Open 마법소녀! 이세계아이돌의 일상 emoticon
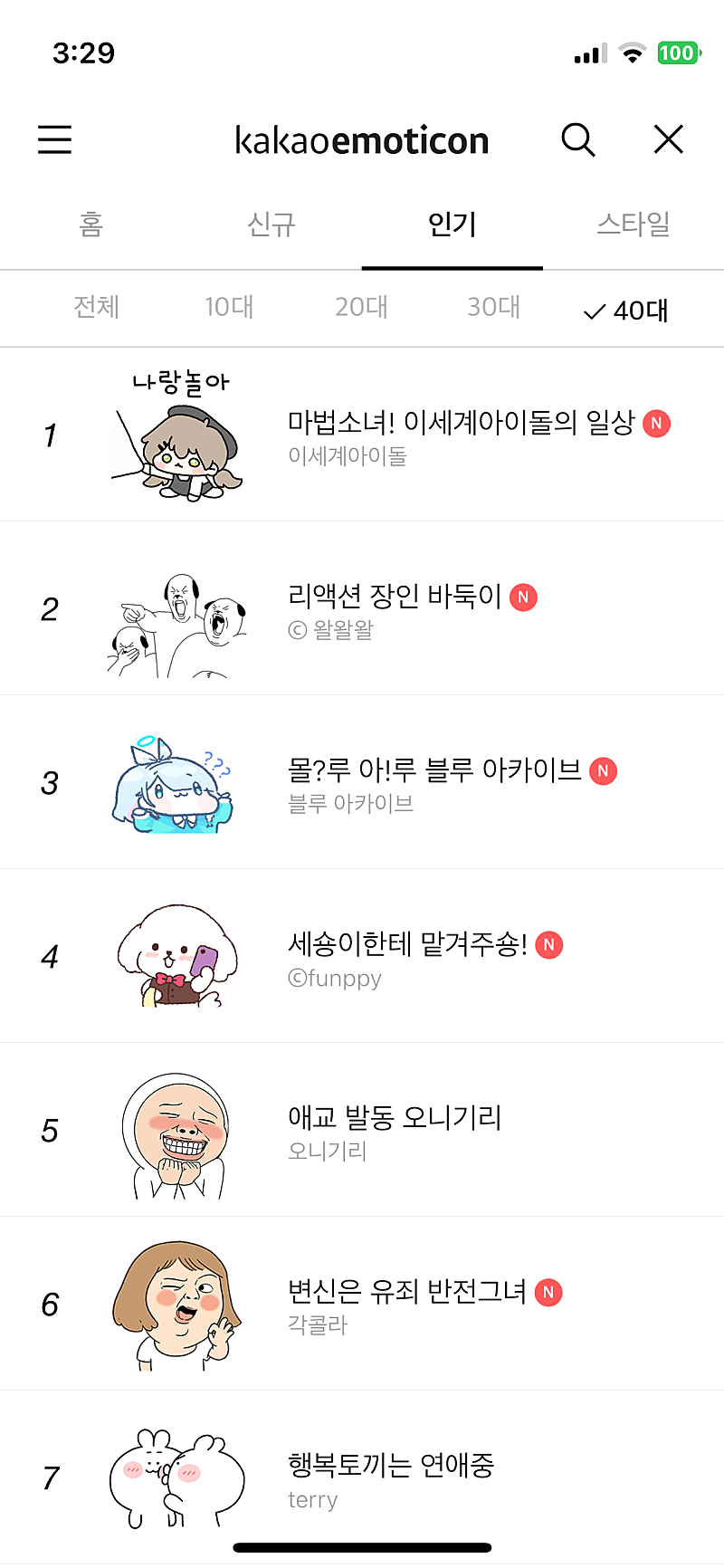 [x=461, y=424]
